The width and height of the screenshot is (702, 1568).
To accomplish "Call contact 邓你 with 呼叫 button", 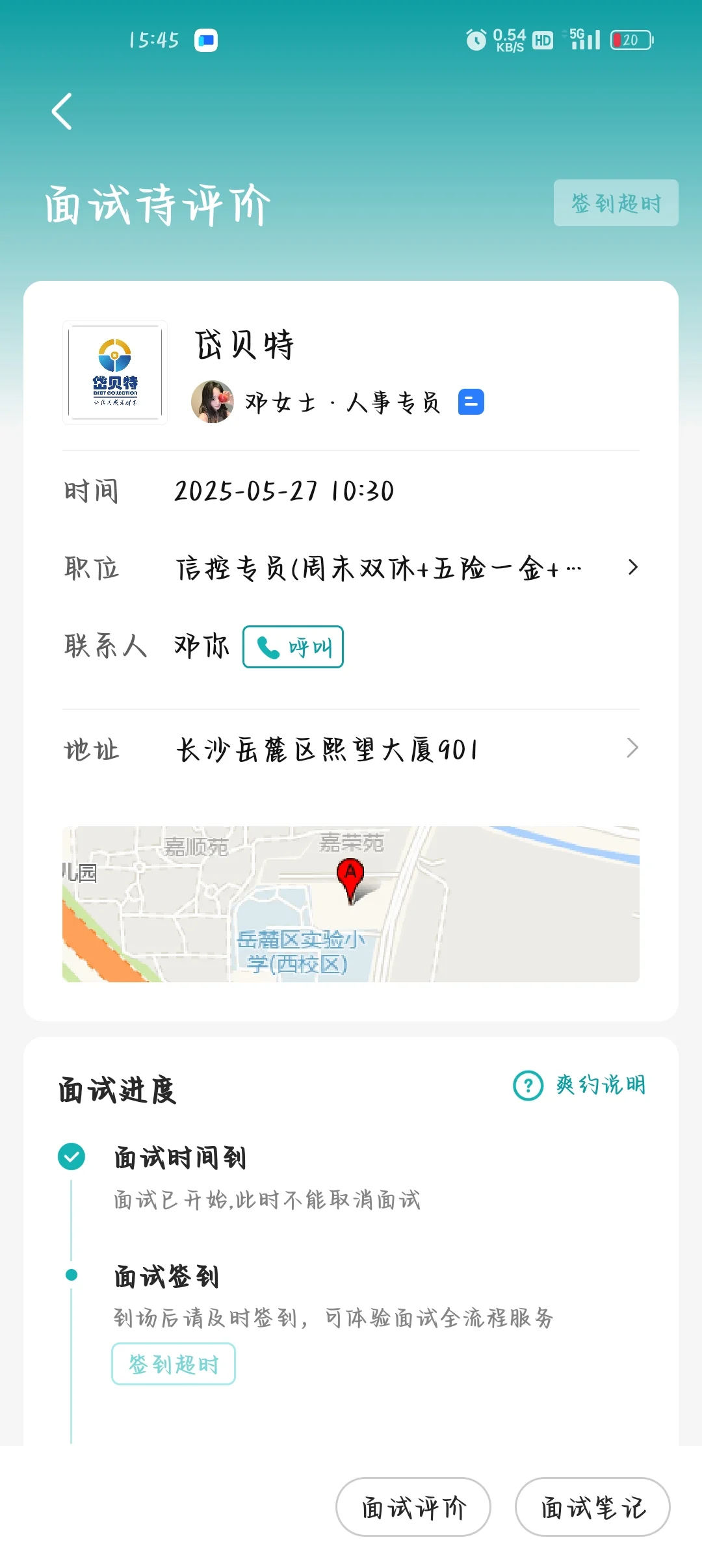I will (293, 647).
